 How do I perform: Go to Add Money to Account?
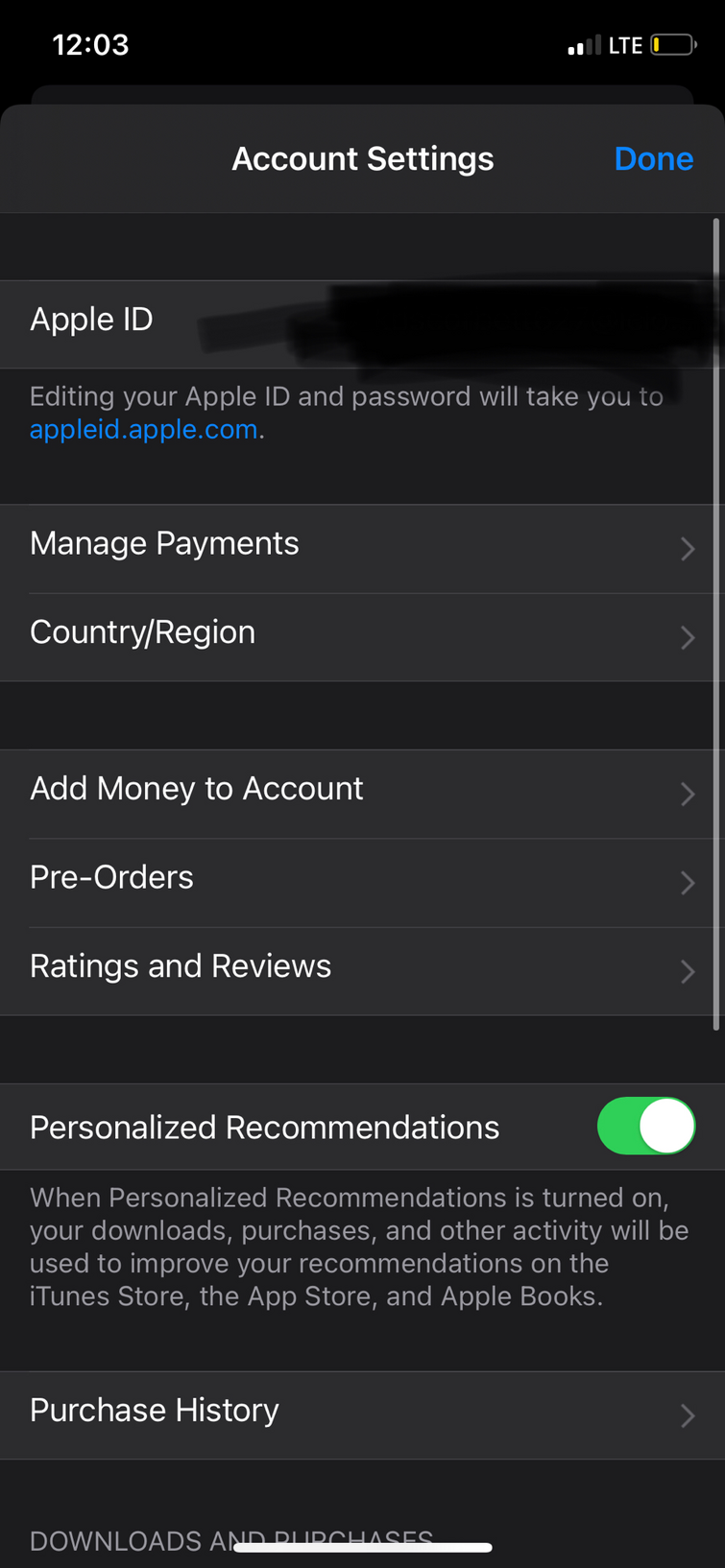pyautogui.click(x=362, y=790)
